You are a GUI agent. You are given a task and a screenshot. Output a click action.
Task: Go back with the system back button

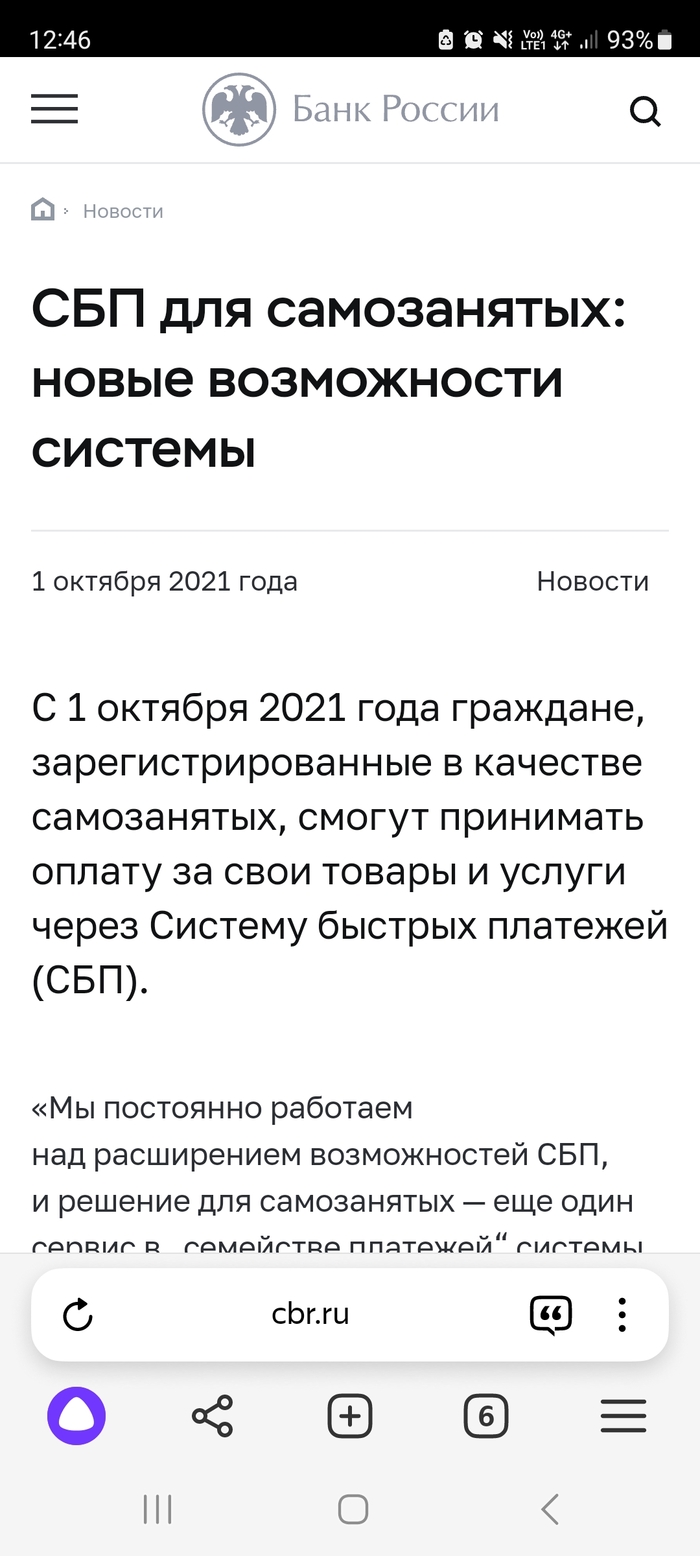(549, 1508)
